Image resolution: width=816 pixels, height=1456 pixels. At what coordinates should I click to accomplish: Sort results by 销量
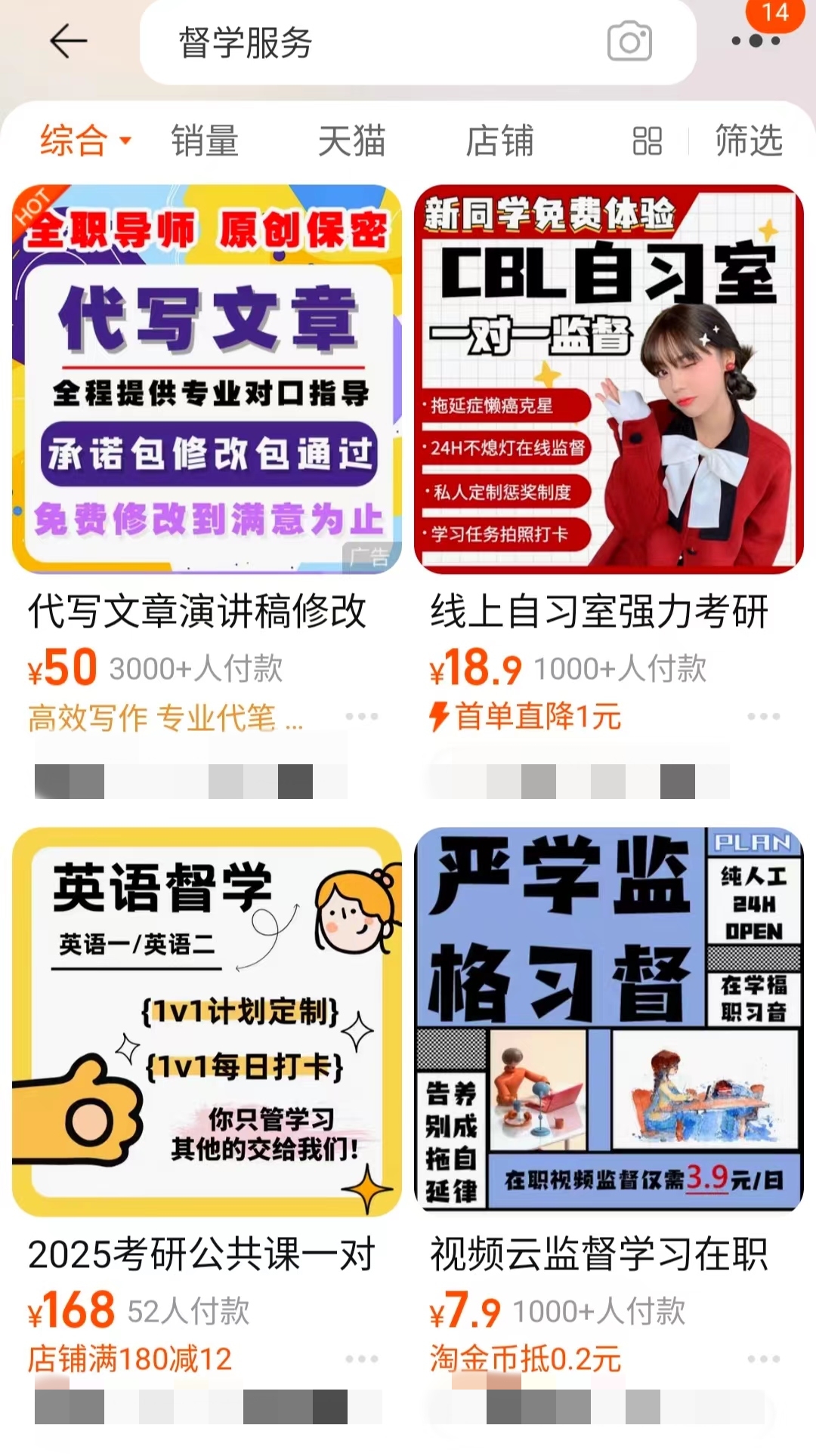205,140
